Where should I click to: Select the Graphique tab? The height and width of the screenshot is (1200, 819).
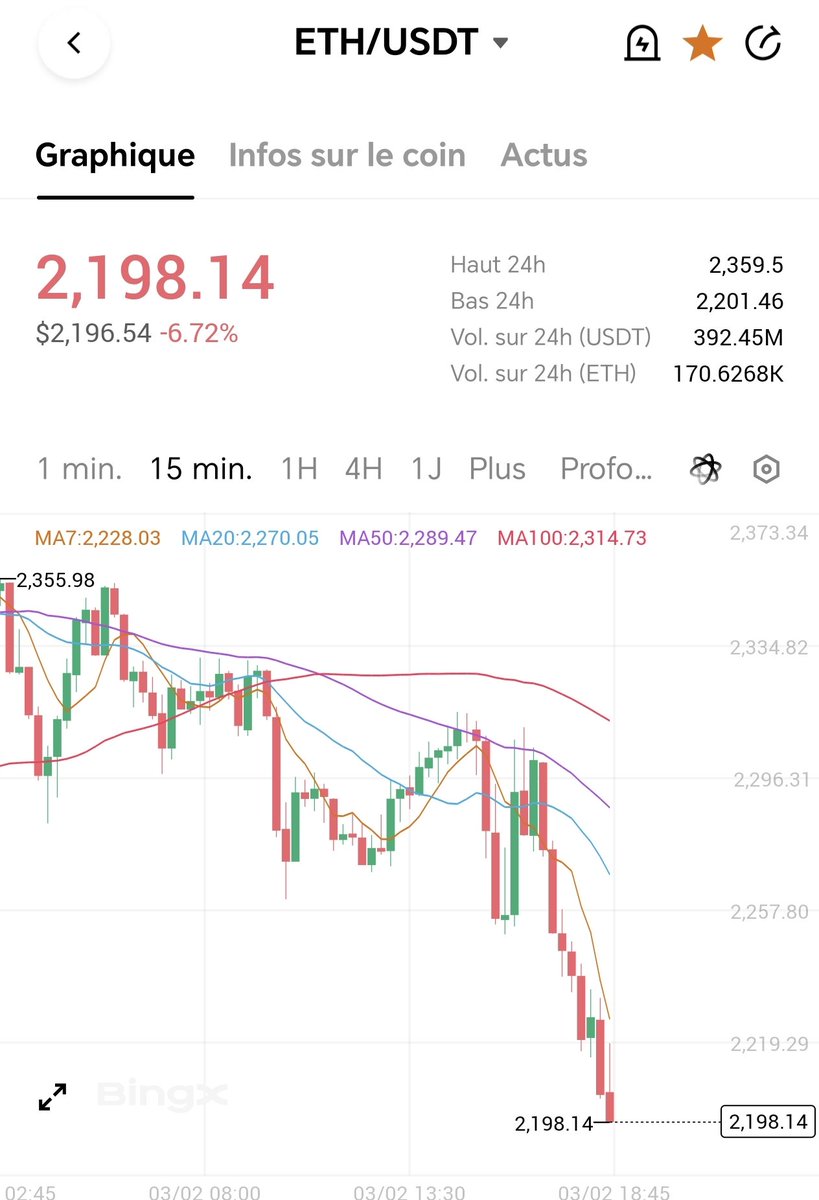click(x=115, y=155)
